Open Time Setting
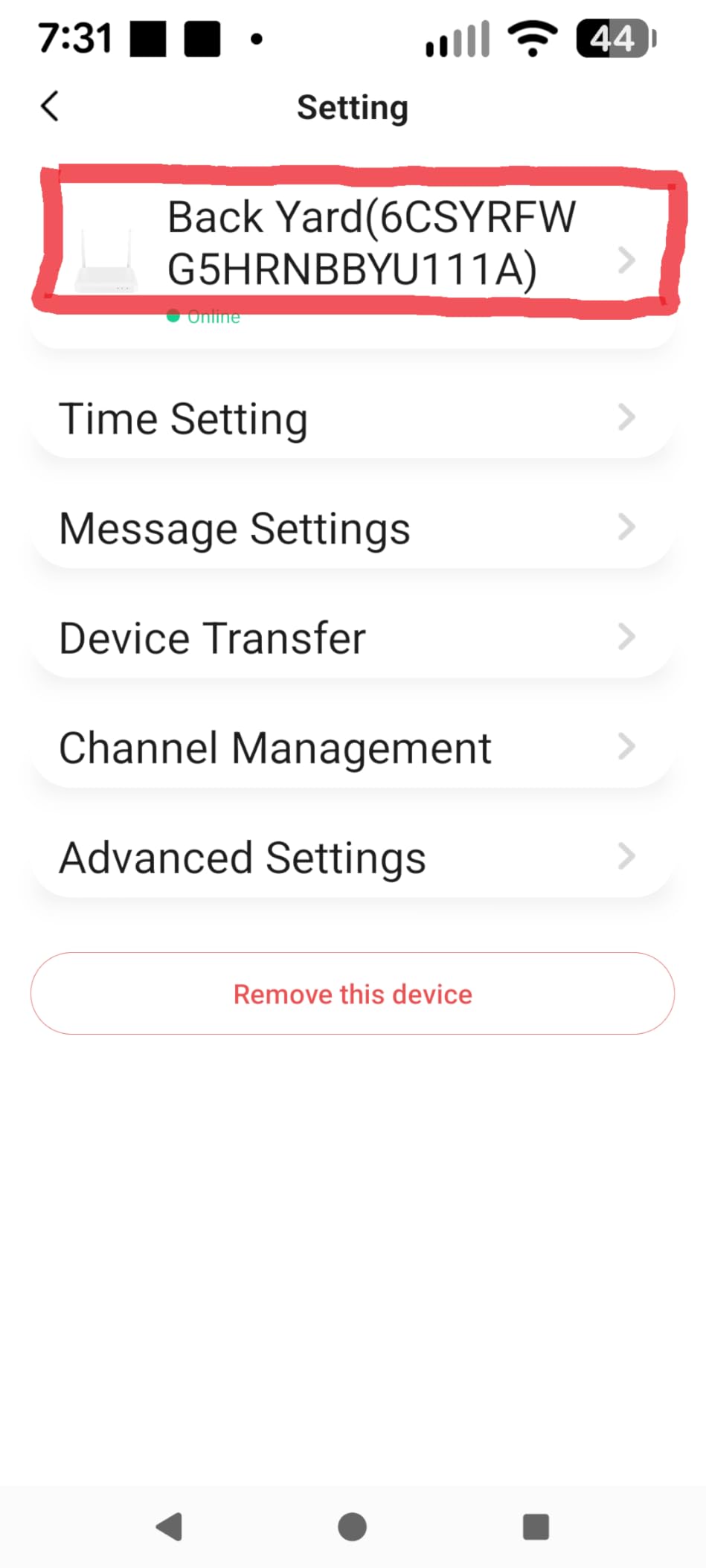Image resolution: width=706 pixels, height=1568 pixels. tap(352, 419)
